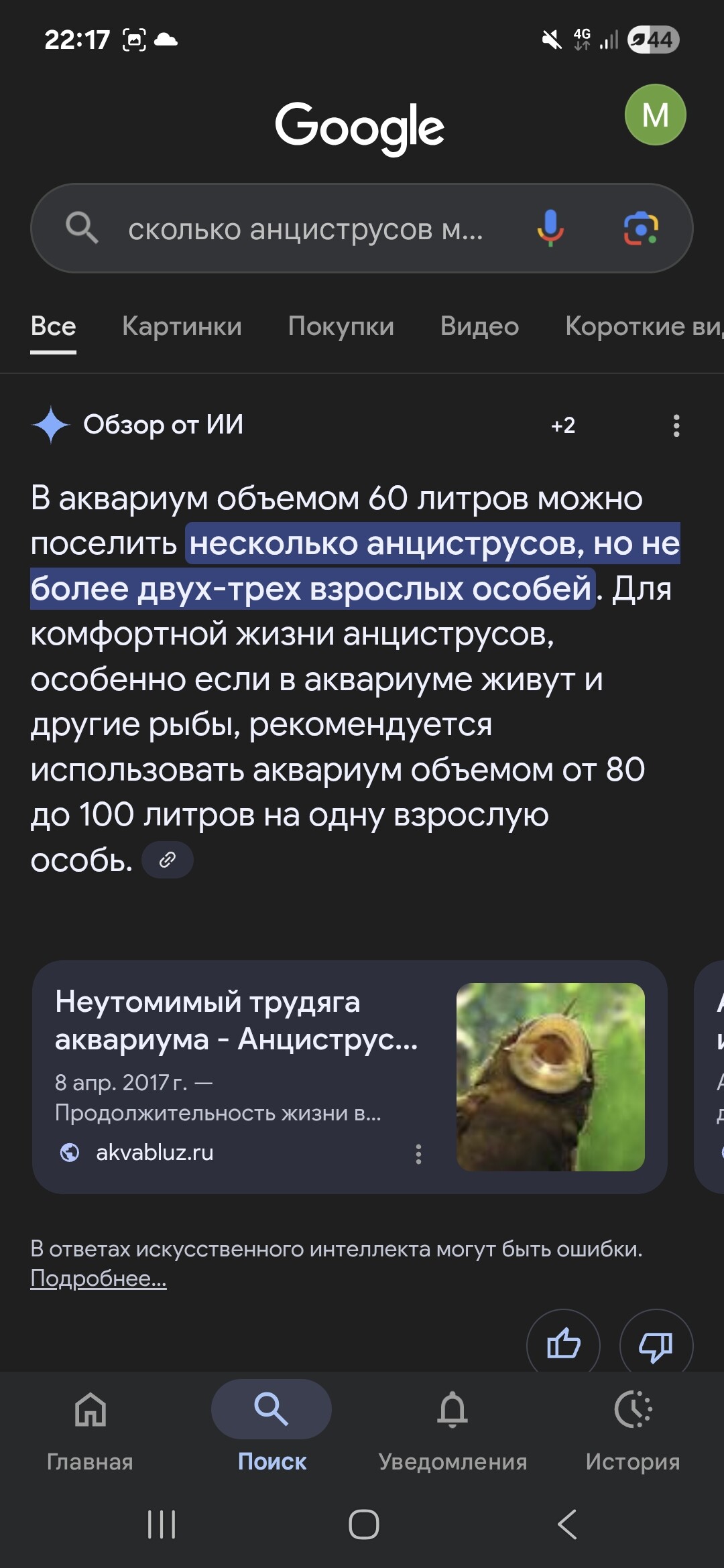Switch to the Покупки tab
Viewport: 724px width, 1568px height.
(x=341, y=326)
